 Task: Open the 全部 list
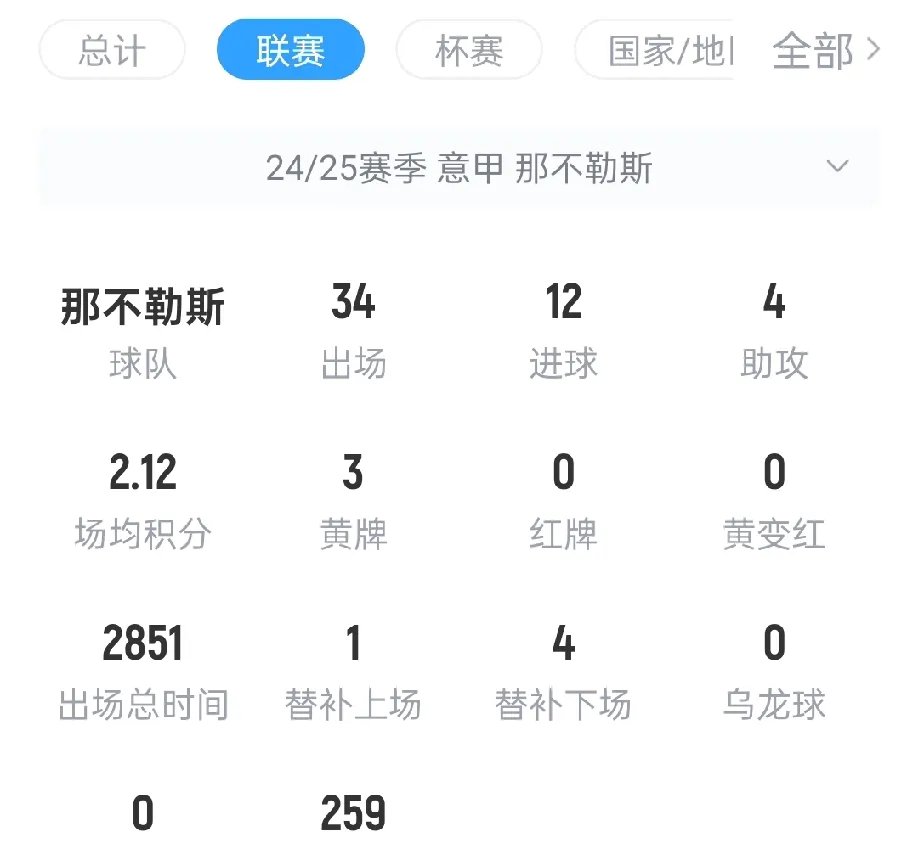tap(826, 50)
